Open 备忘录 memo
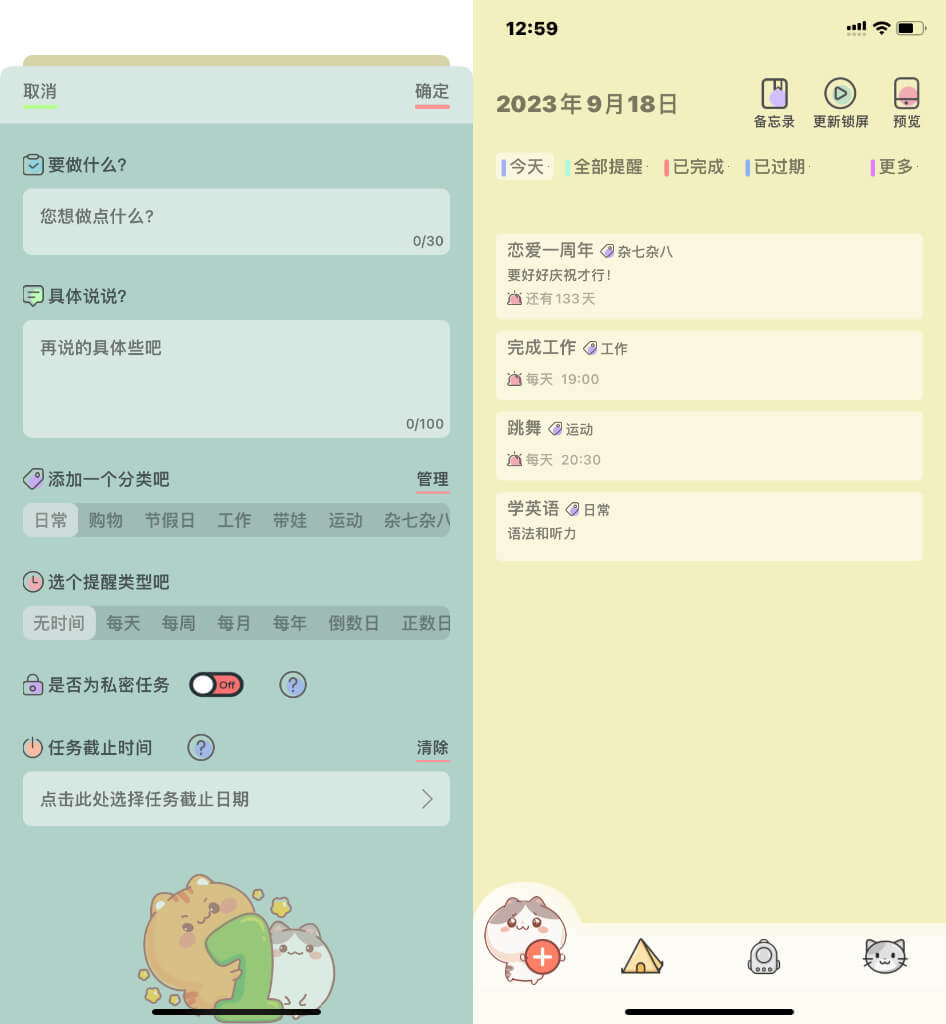Screen dimensions: 946x1024 coord(774,103)
